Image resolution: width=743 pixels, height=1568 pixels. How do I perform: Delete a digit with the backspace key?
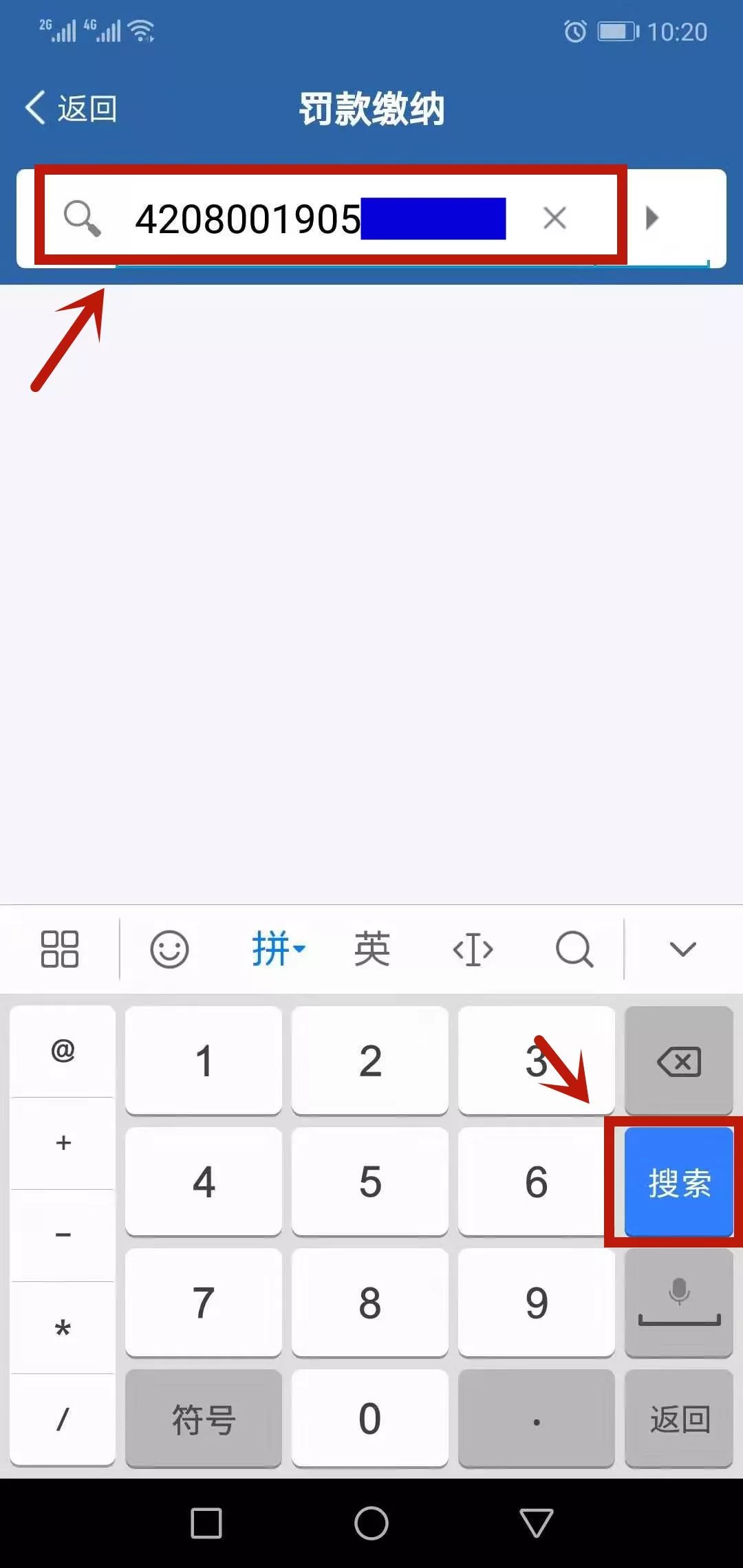[678, 1061]
